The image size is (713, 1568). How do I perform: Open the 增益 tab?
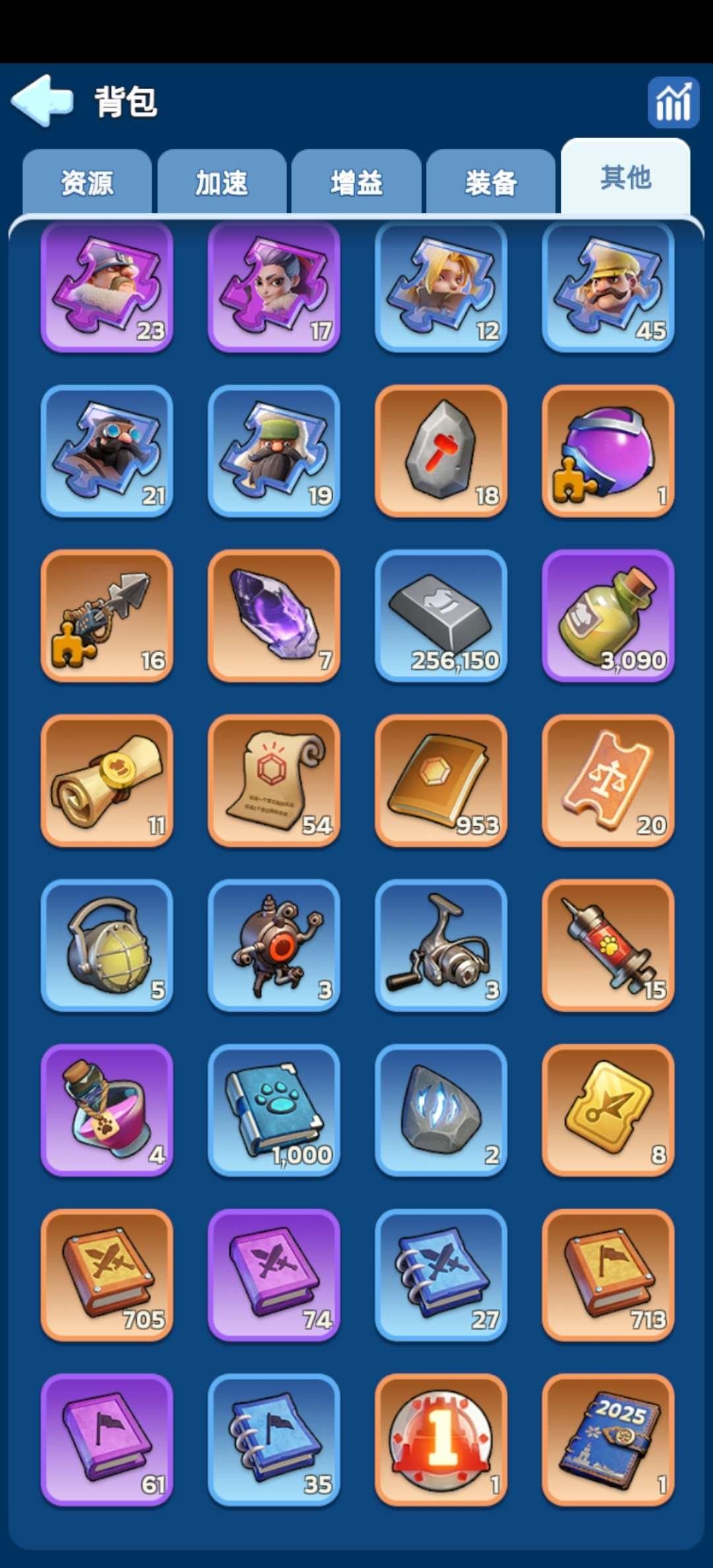pyautogui.click(x=356, y=183)
